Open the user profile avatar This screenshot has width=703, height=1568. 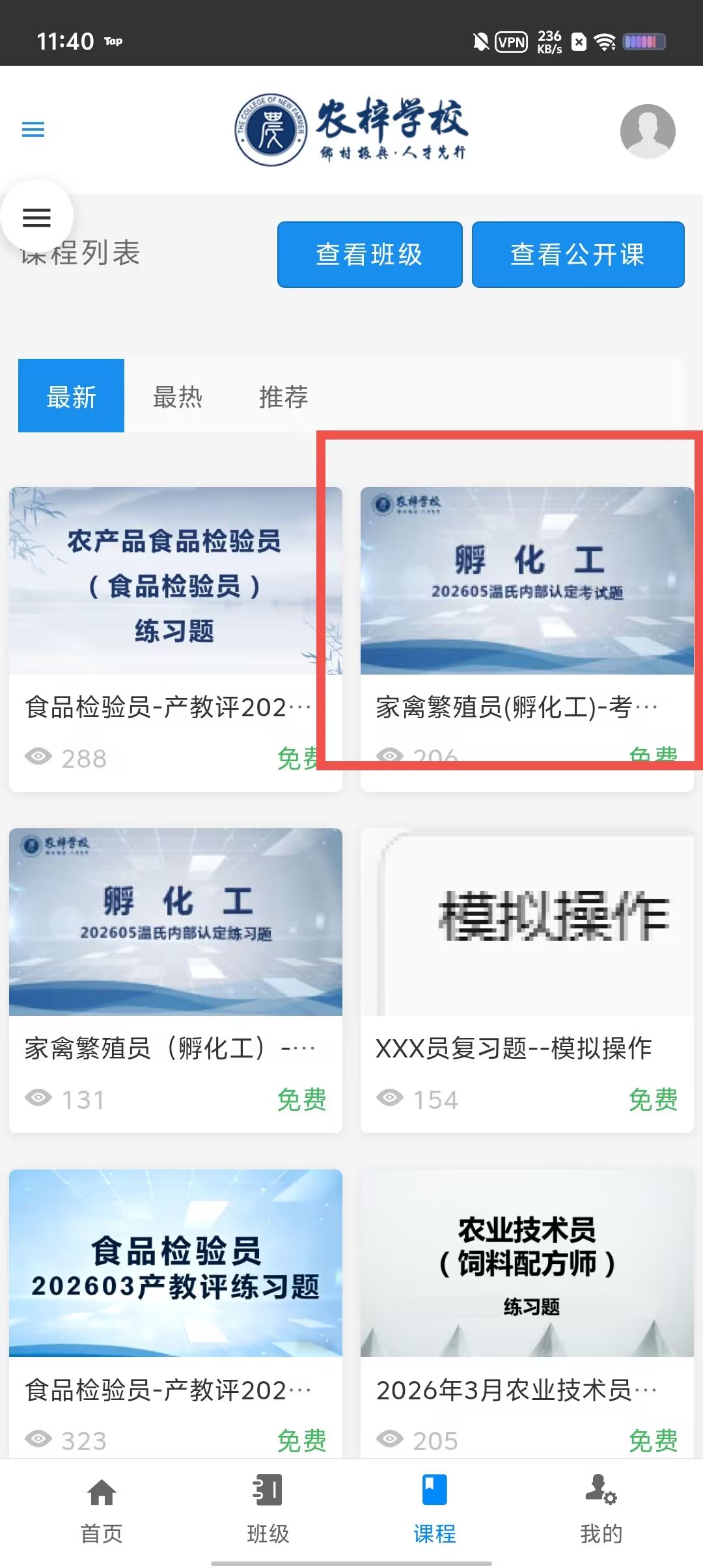tap(648, 132)
